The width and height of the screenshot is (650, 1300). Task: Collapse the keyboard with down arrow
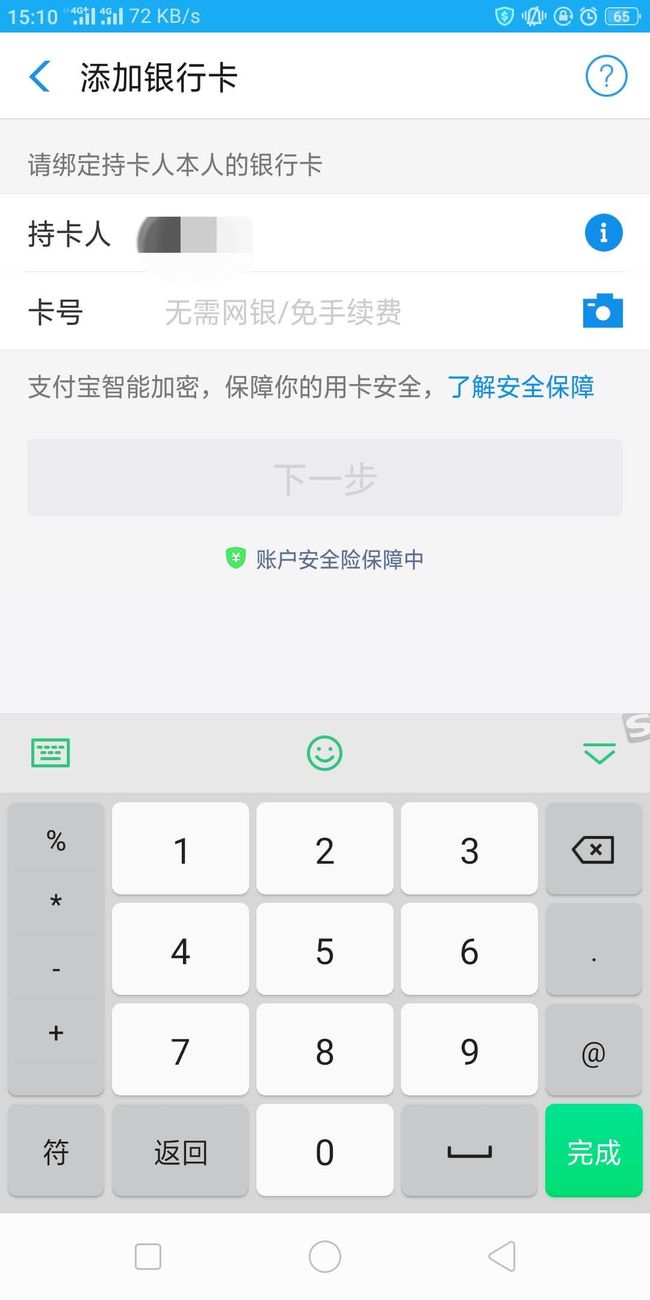(x=599, y=754)
